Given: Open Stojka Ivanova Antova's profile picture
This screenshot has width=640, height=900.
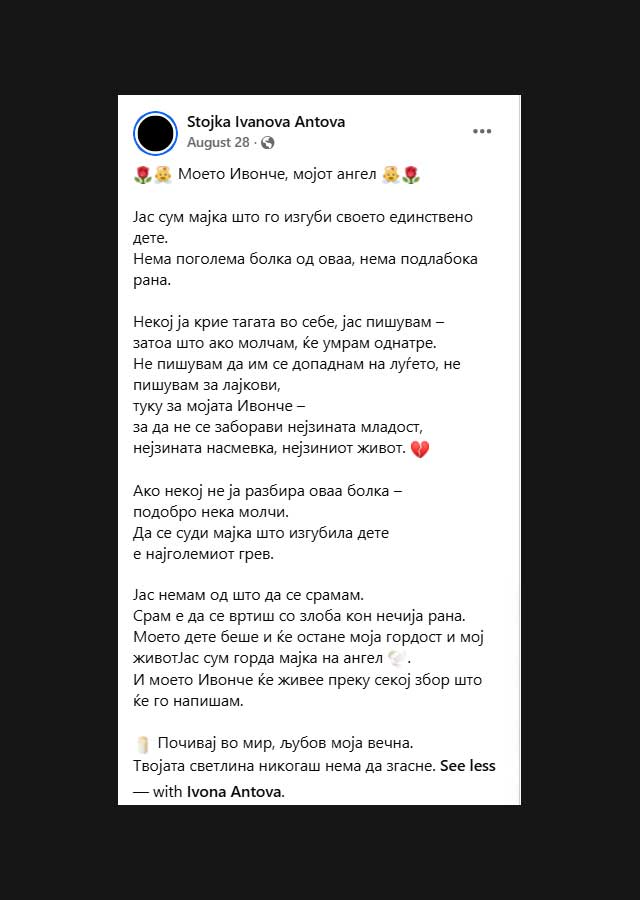Looking at the screenshot, I should pos(155,132).
